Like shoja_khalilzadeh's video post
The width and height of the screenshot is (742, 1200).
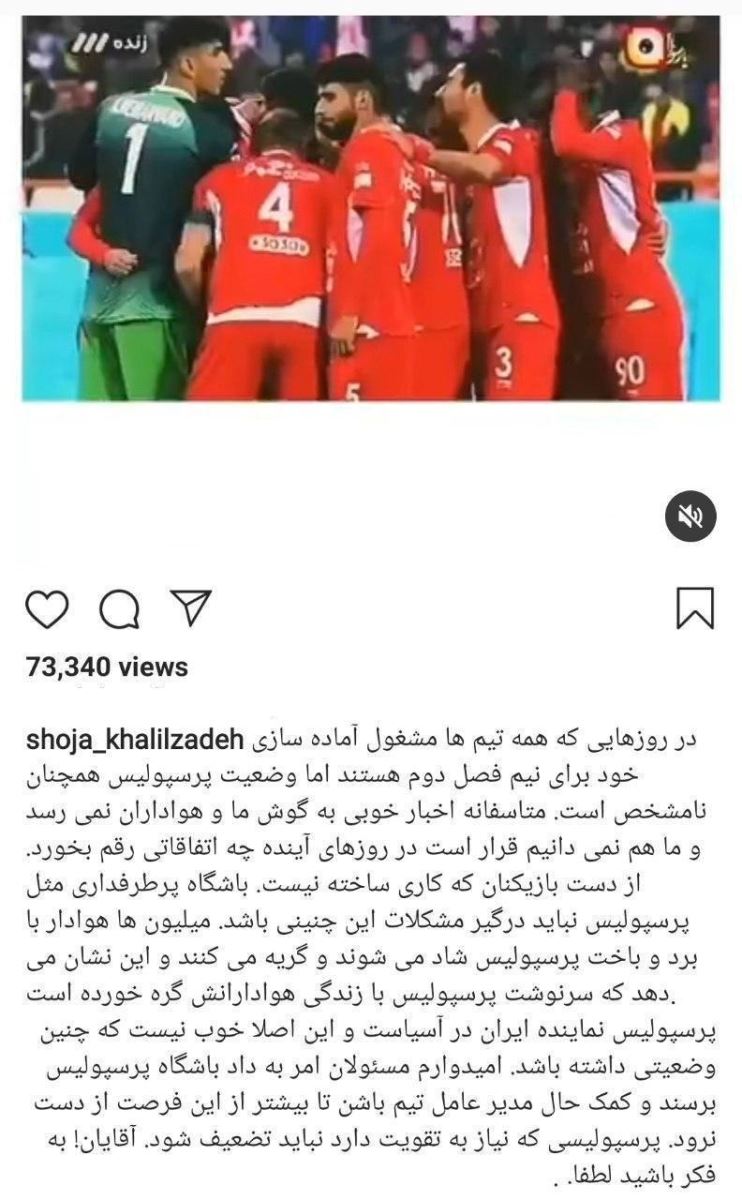46,607
